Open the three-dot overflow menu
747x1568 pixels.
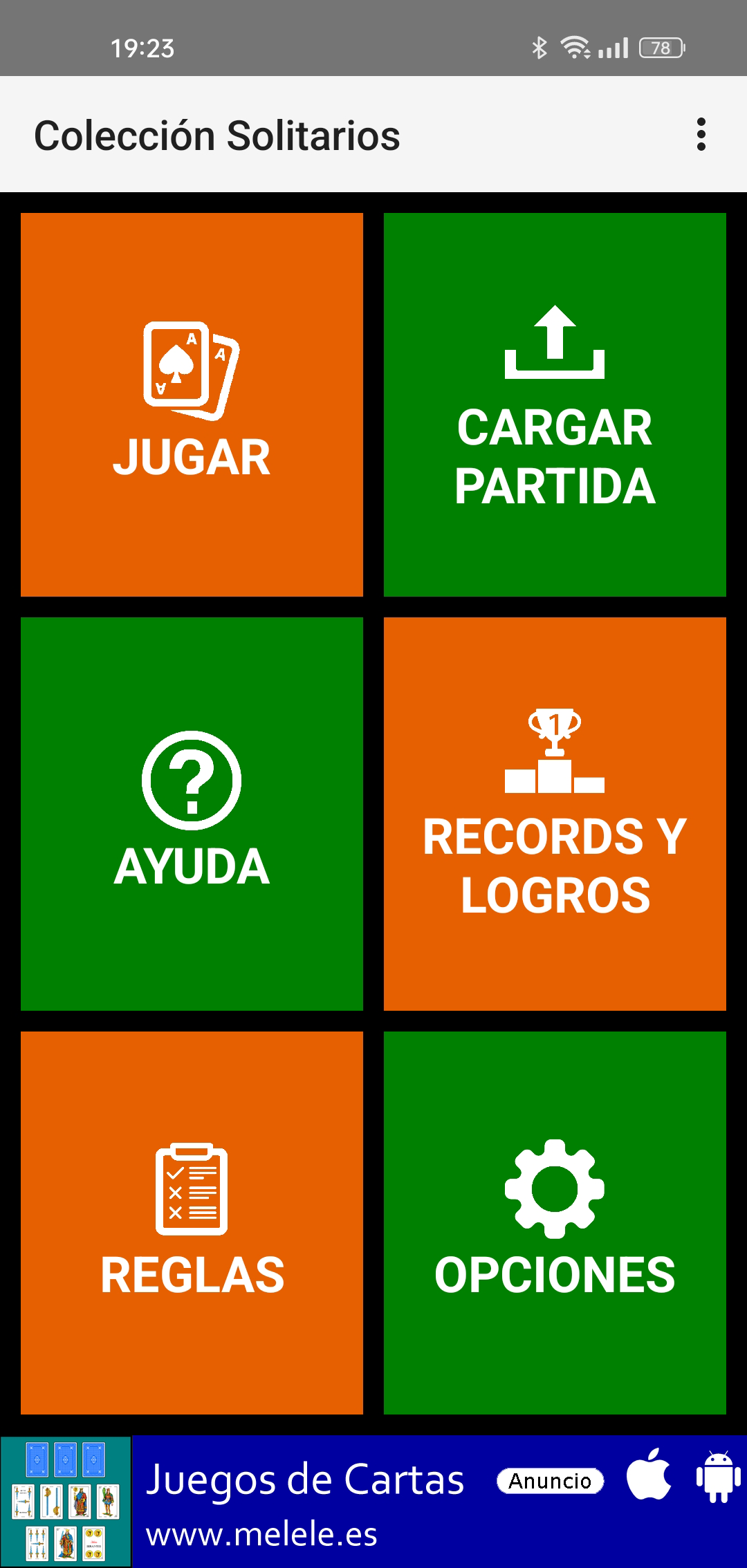[701, 134]
